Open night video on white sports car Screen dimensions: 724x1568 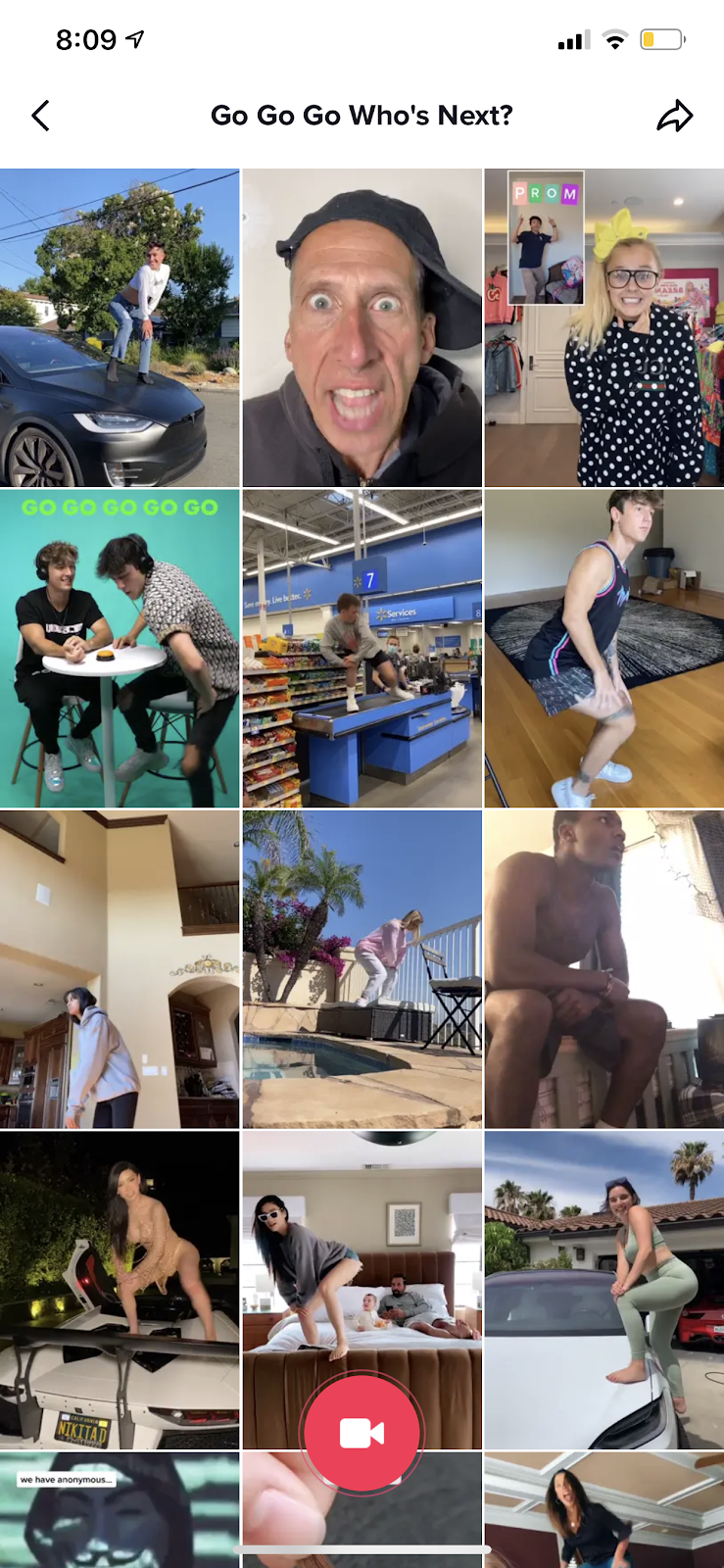coord(120,1290)
